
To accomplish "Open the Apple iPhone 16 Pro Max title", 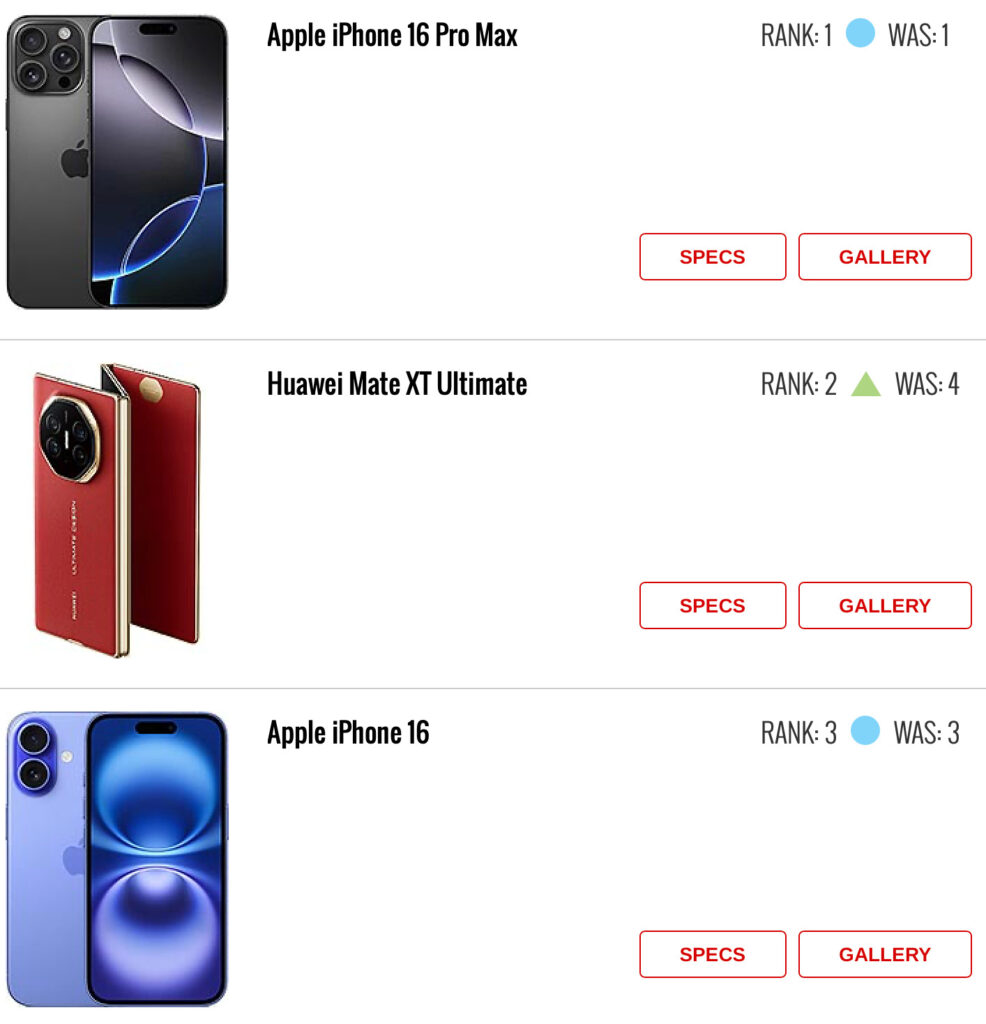I will pyautogui.click(x=392, y=36).
